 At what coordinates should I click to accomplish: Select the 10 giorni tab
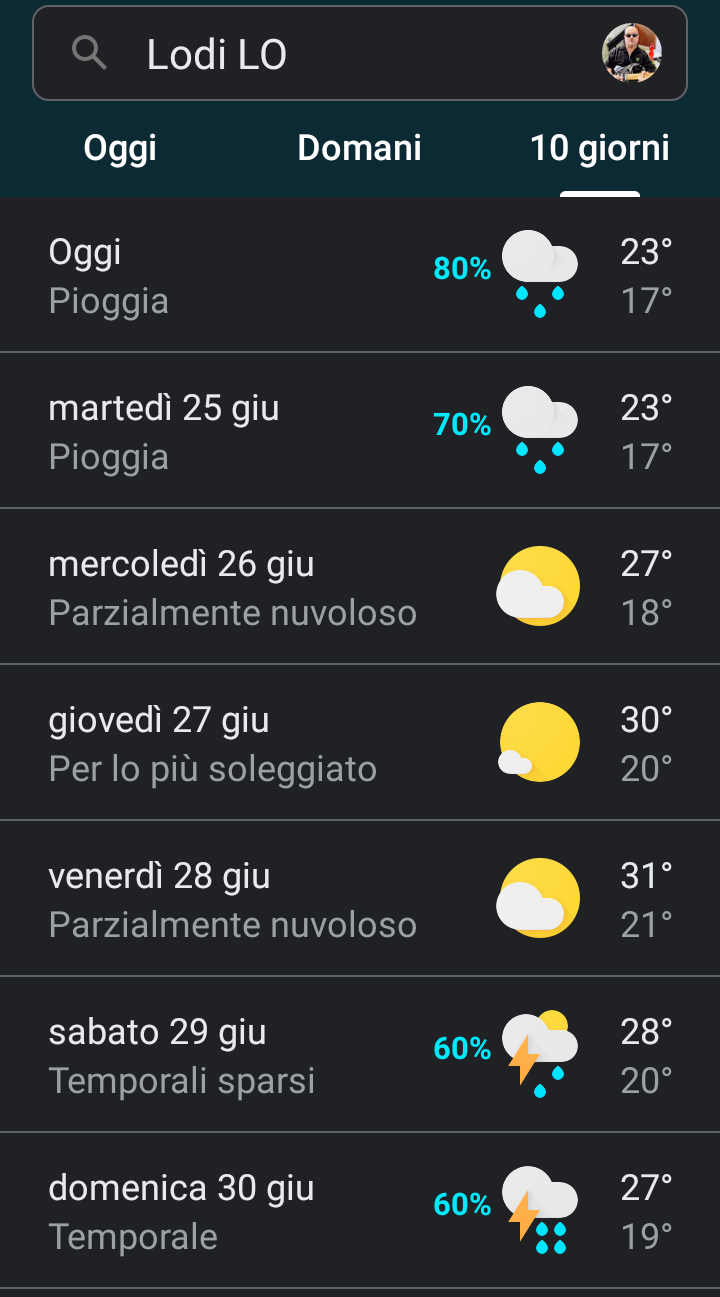click(600, 148)
